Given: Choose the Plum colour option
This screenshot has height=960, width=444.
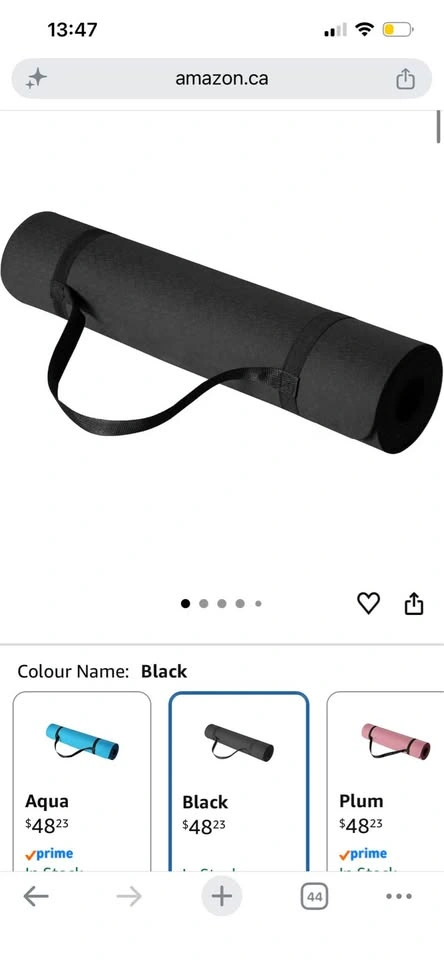Looking at the screenshot, I should [385, 781].
